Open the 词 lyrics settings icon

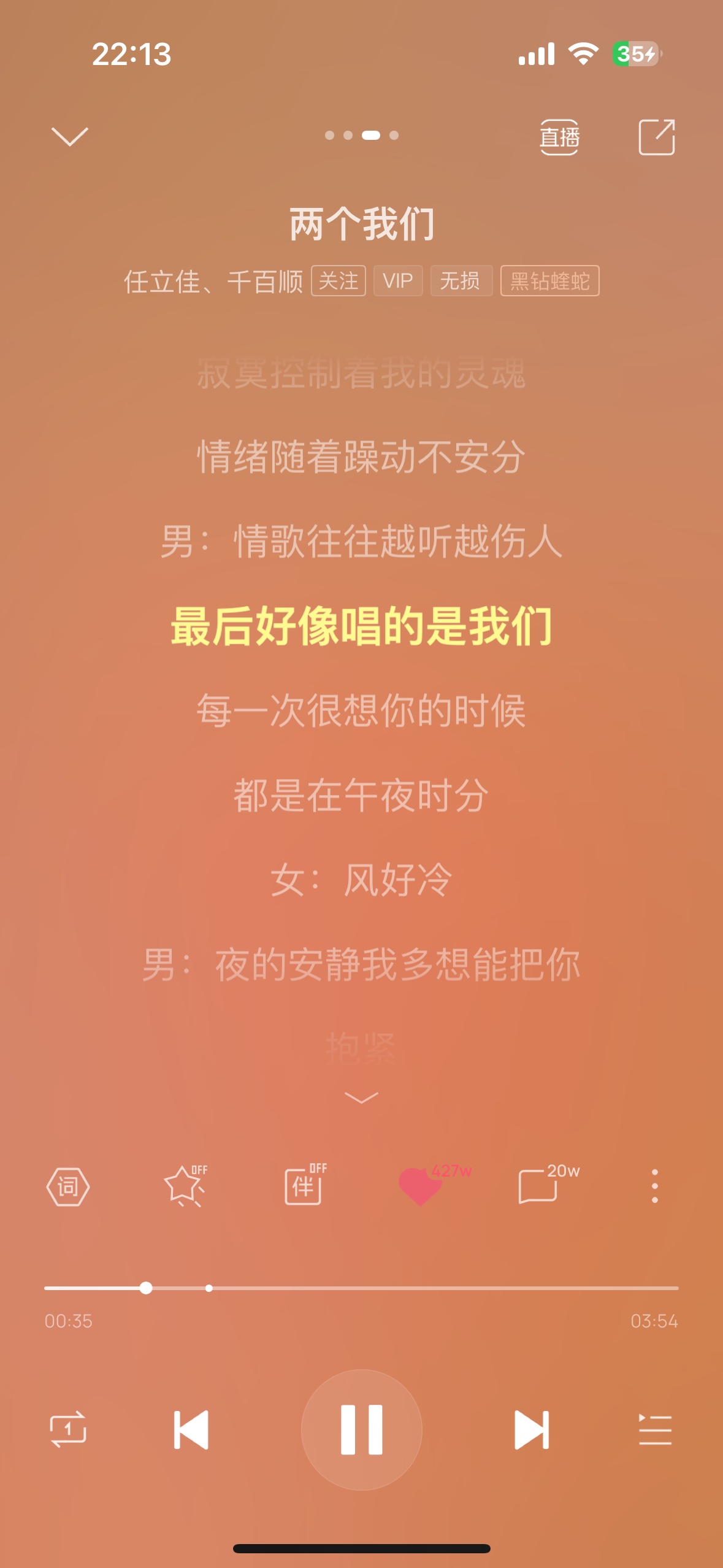point(68,1186)
